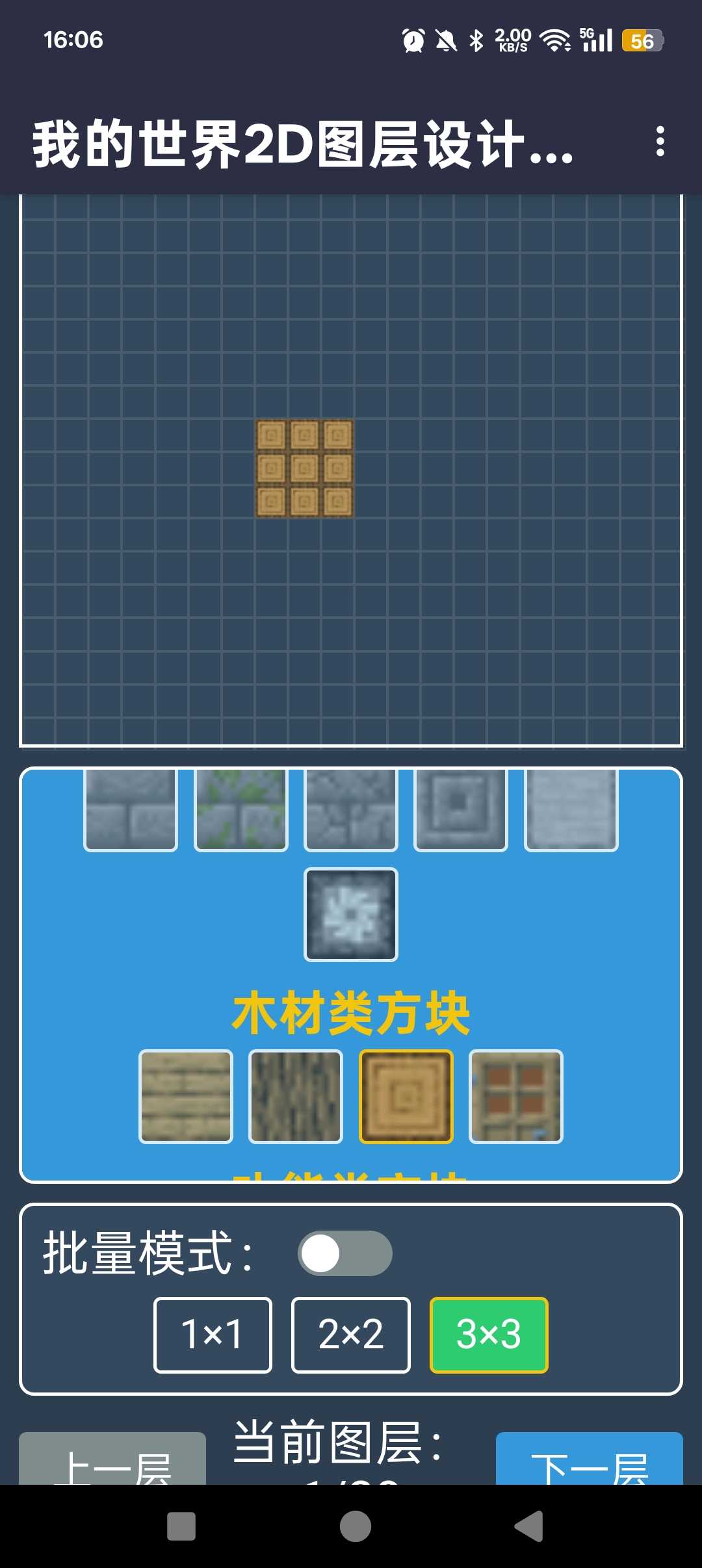The width and height of the screenshot is (702, 1568).
Task: Pick the smooth stone block
Action: coord(571,809)
